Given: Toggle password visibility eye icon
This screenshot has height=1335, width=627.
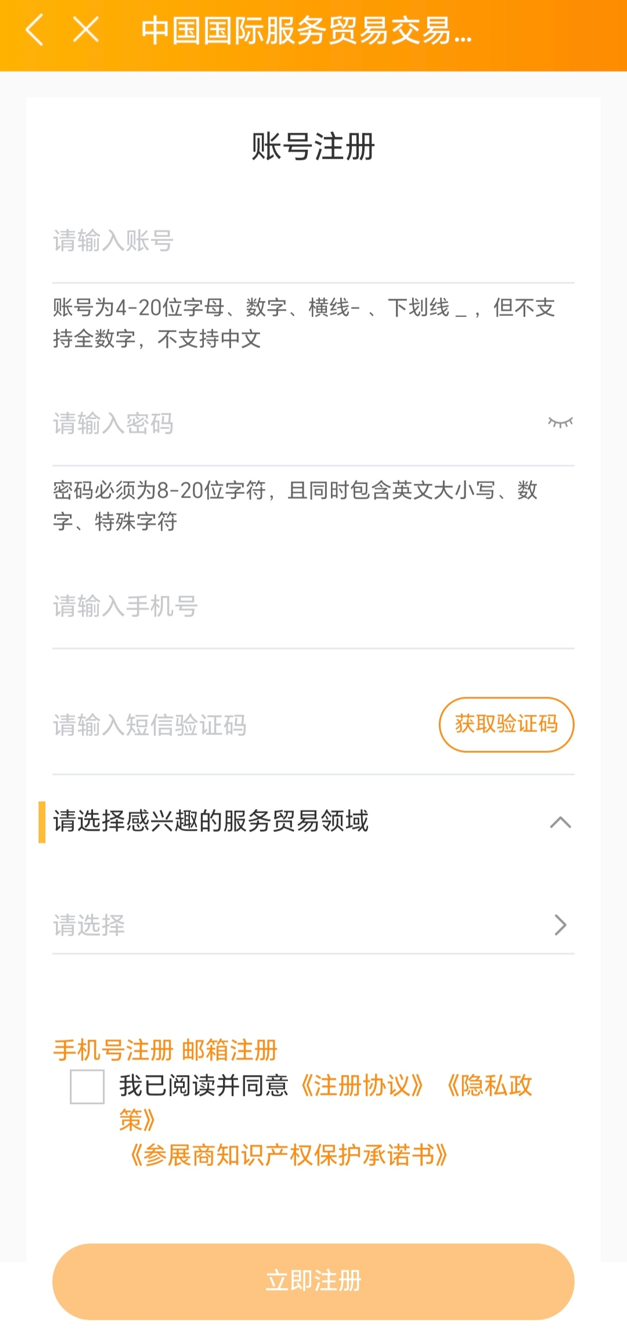Looking at the screenshot, I should (x=560, y=423).
